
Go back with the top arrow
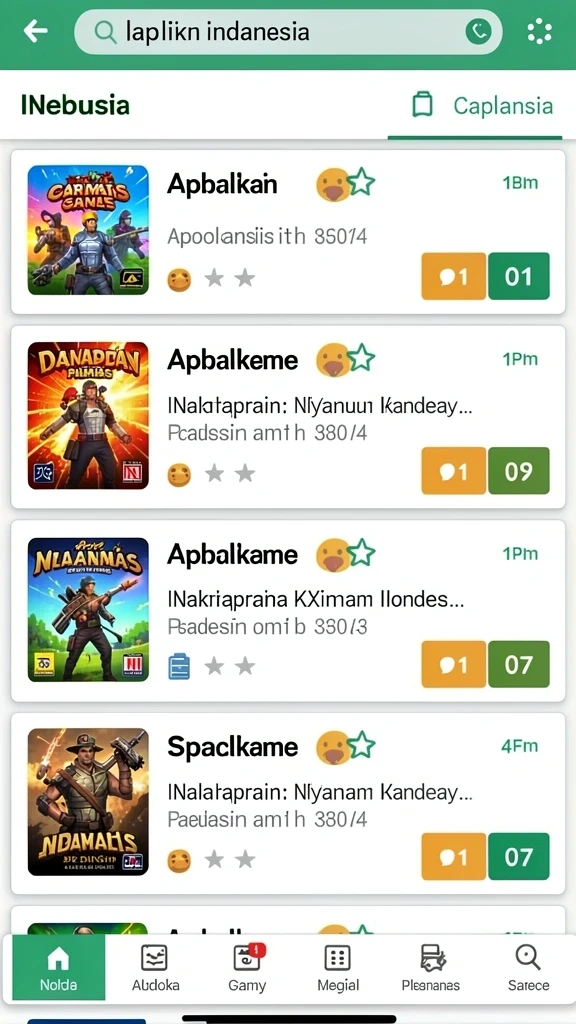pos(35,31)
